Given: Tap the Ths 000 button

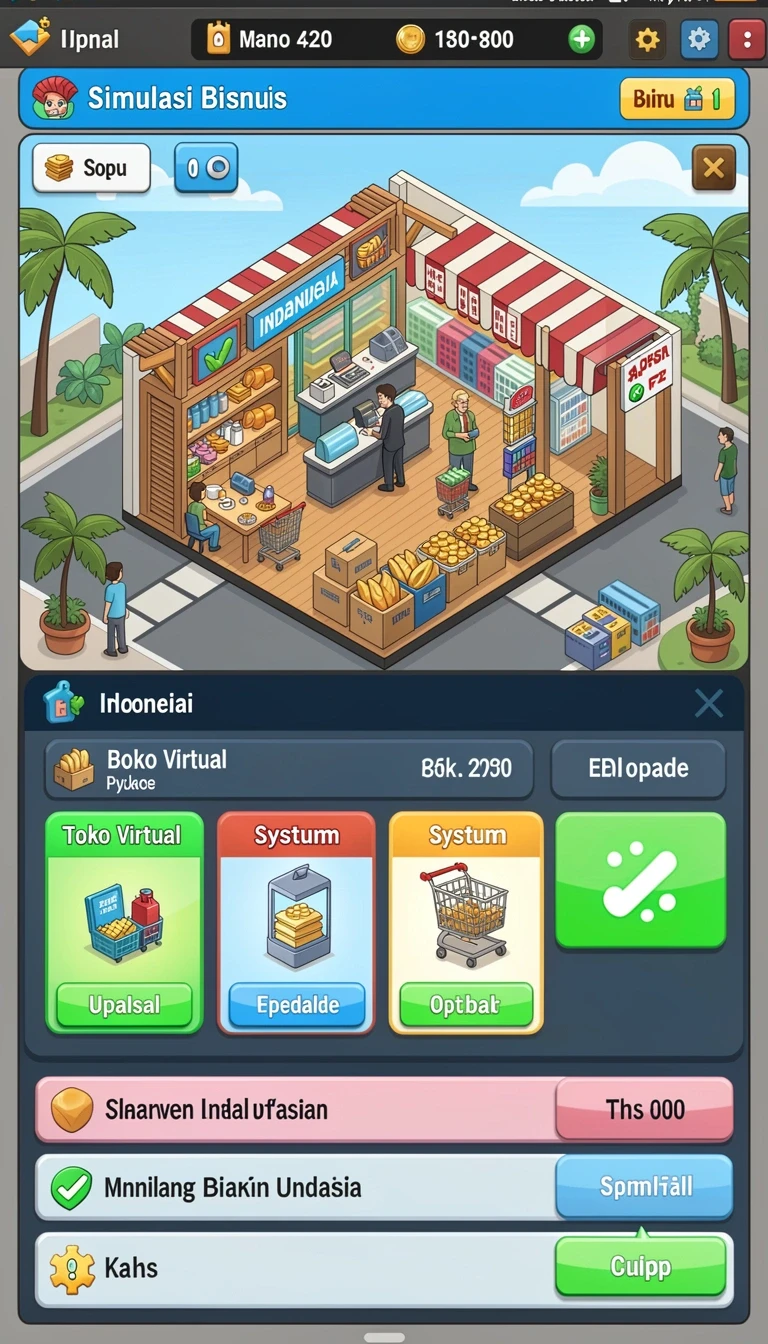Looking at the screenshot, I should pyautogui.click(x=644, y=1109).
